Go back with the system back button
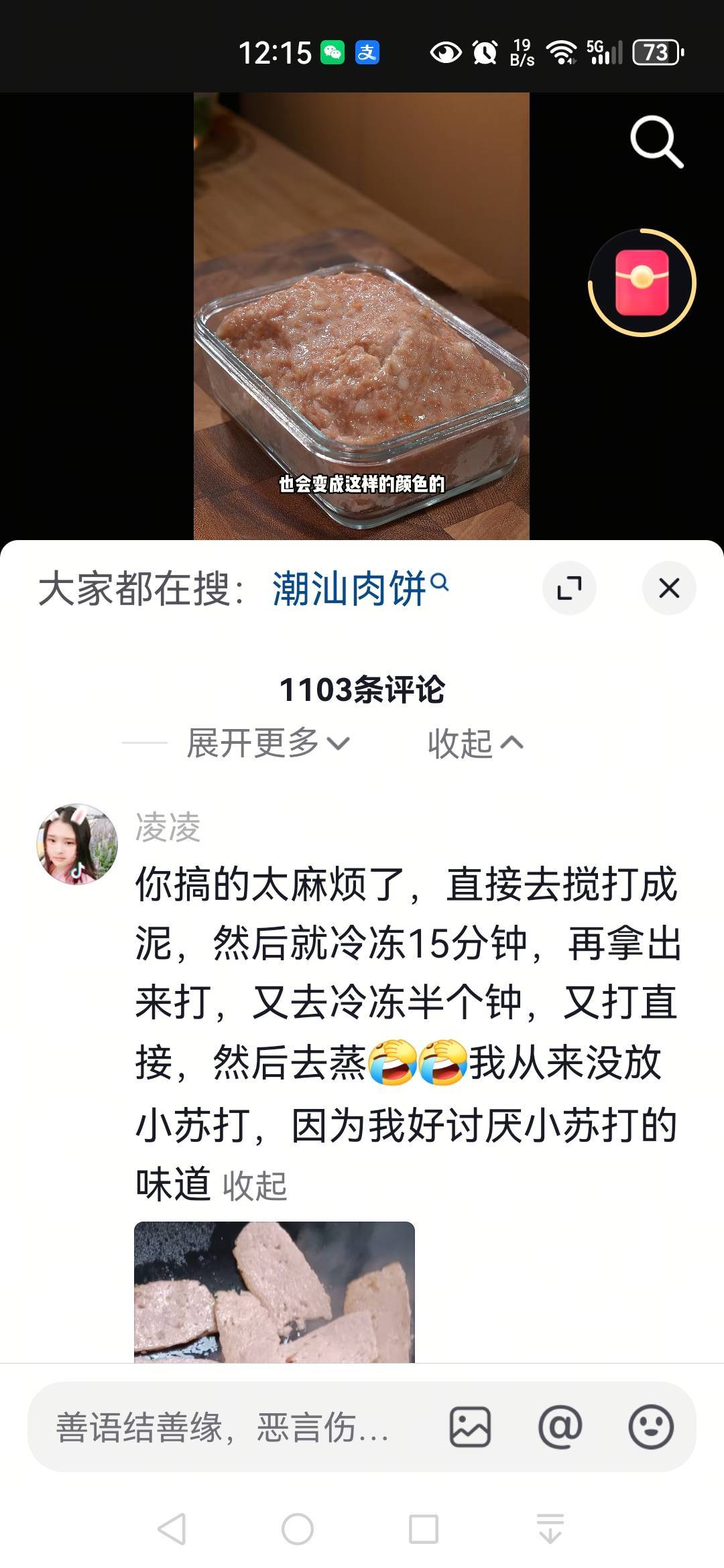 click(172, 1529)
